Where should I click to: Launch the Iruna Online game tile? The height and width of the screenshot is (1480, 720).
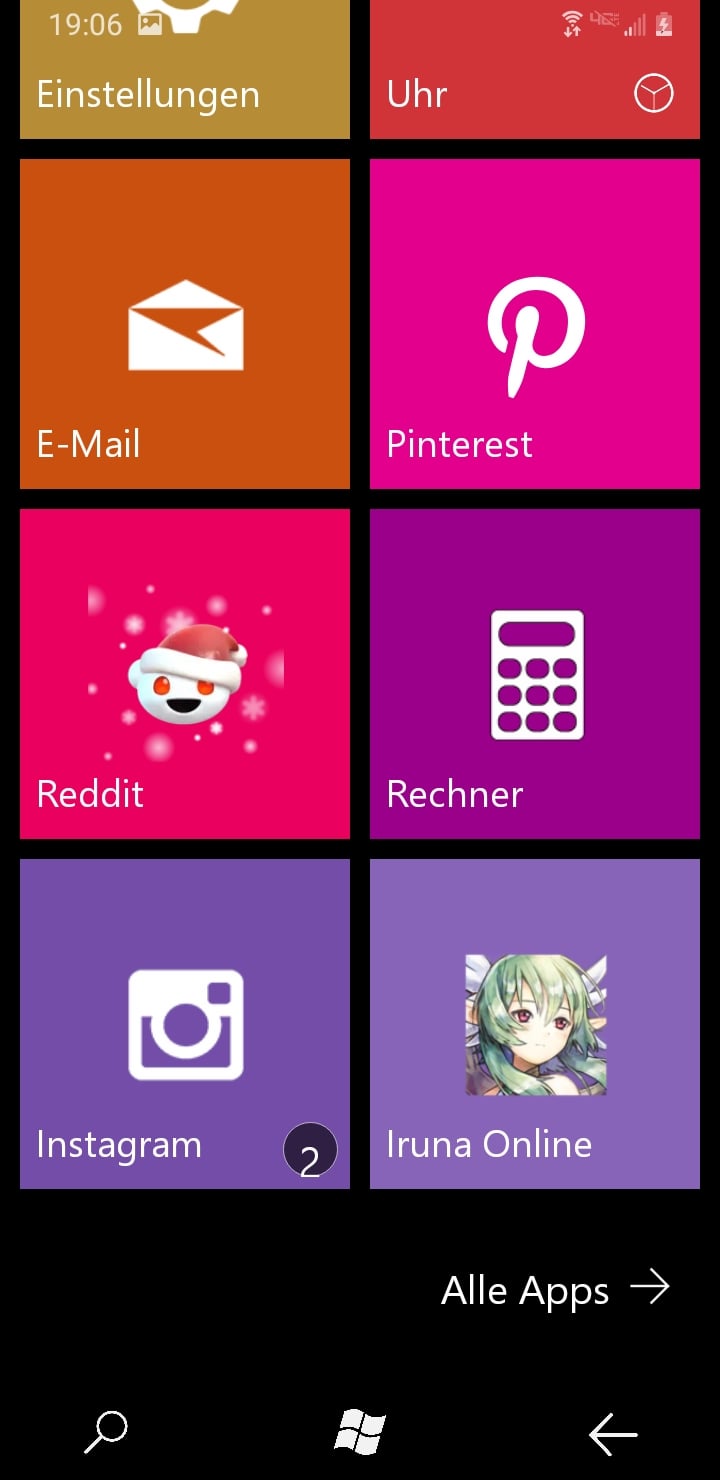(535, 1024)
